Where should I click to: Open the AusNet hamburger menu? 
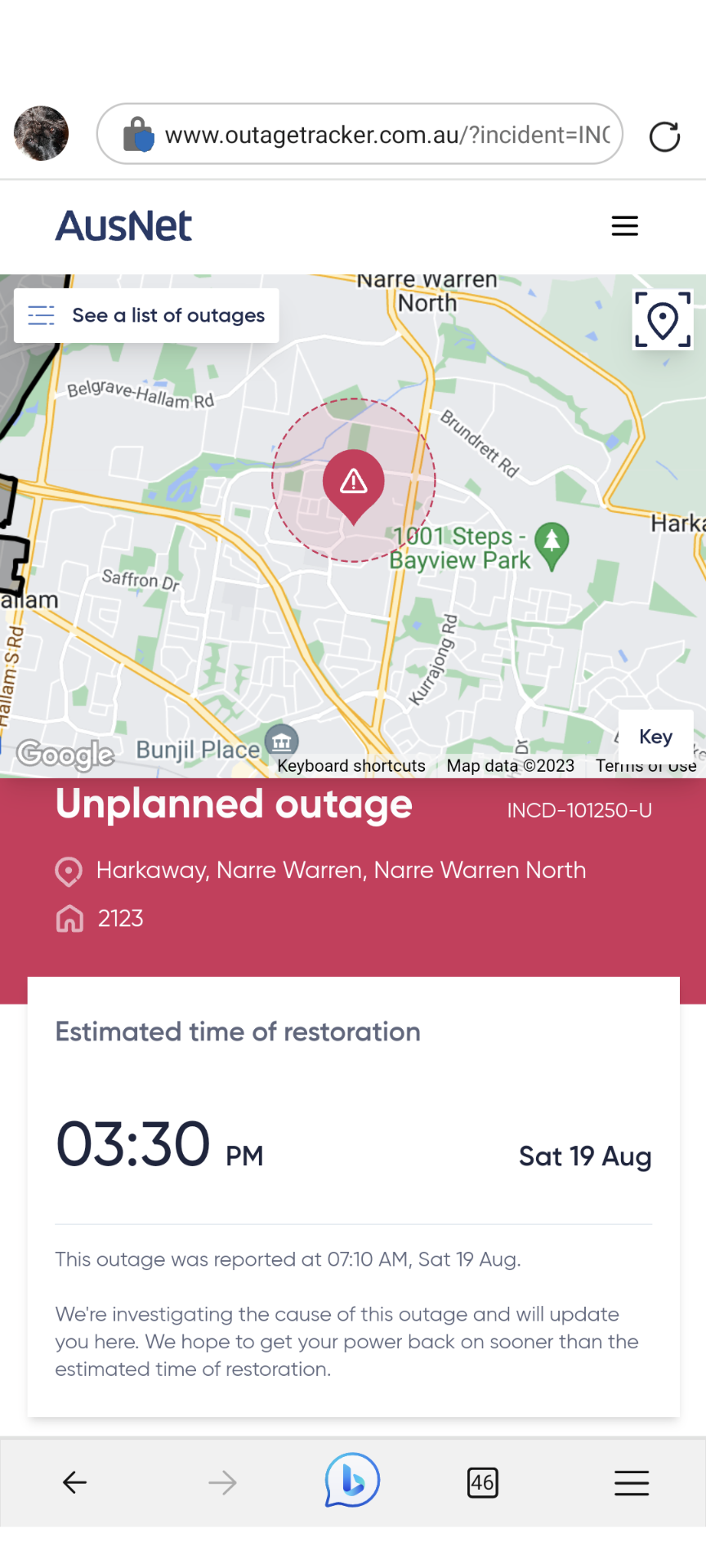[x=624, y=226]
